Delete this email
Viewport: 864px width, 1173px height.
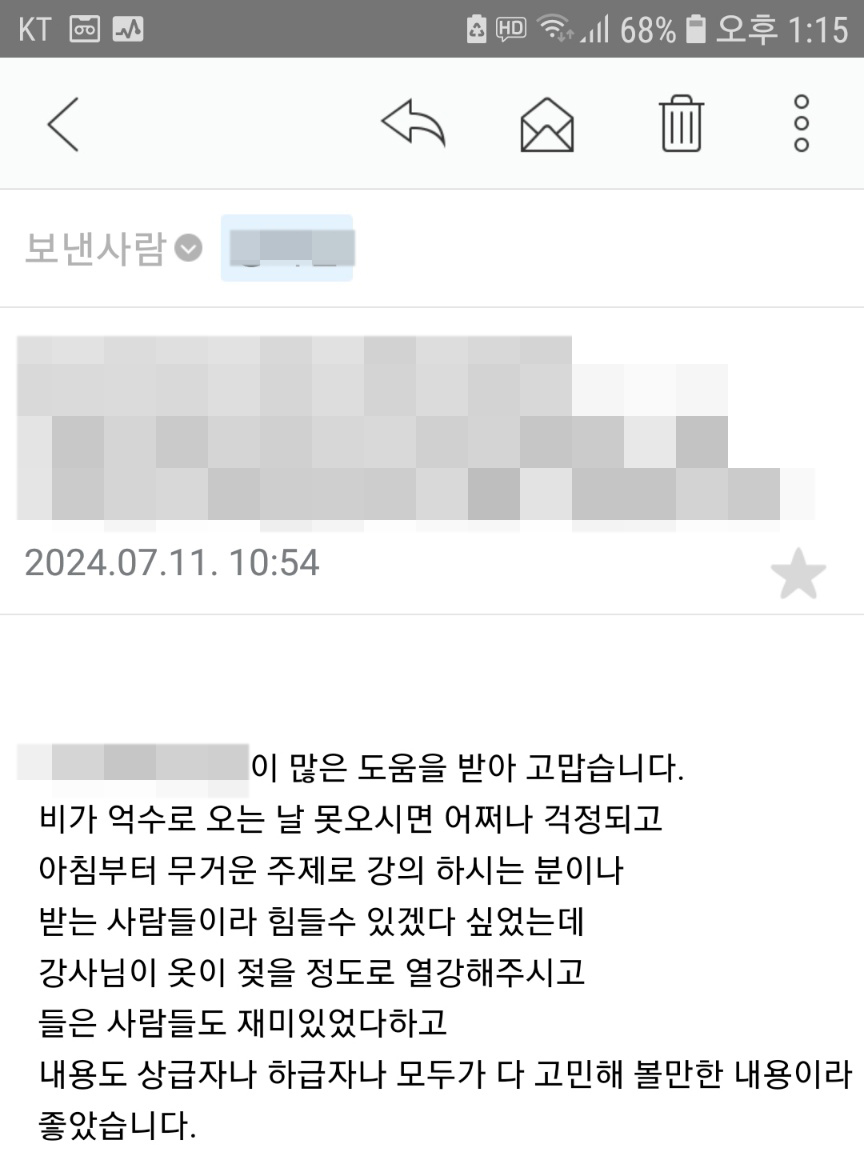(682, 125)
